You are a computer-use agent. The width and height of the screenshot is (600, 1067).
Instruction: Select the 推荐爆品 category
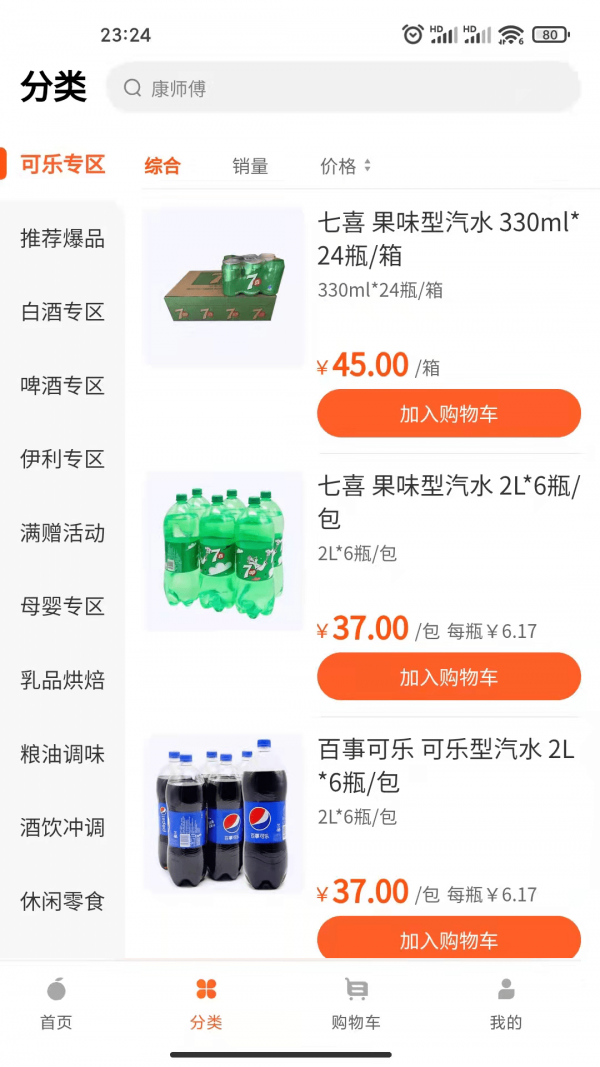tap(62, 239)
